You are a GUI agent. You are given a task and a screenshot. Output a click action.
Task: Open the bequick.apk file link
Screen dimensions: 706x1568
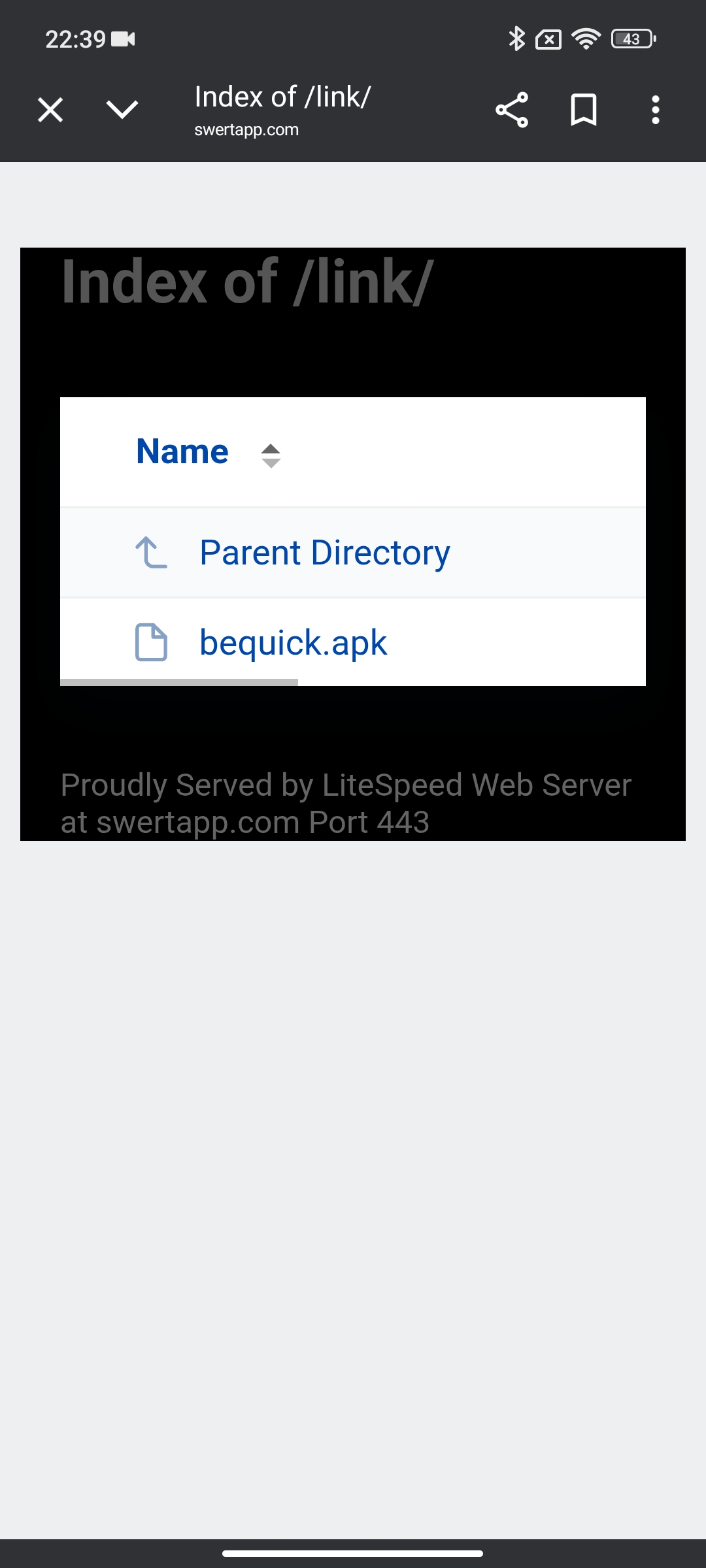coord(293,643)
